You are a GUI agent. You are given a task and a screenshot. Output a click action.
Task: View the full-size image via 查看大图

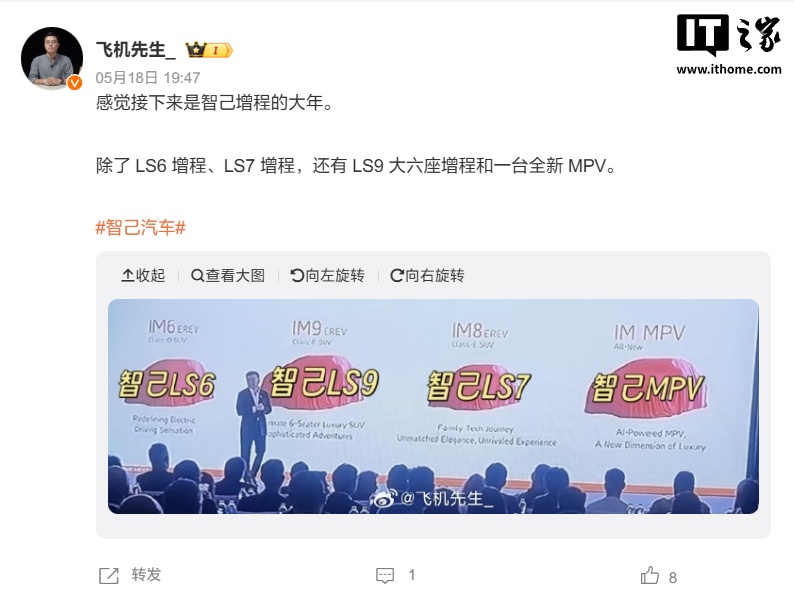tap(227, 276)
